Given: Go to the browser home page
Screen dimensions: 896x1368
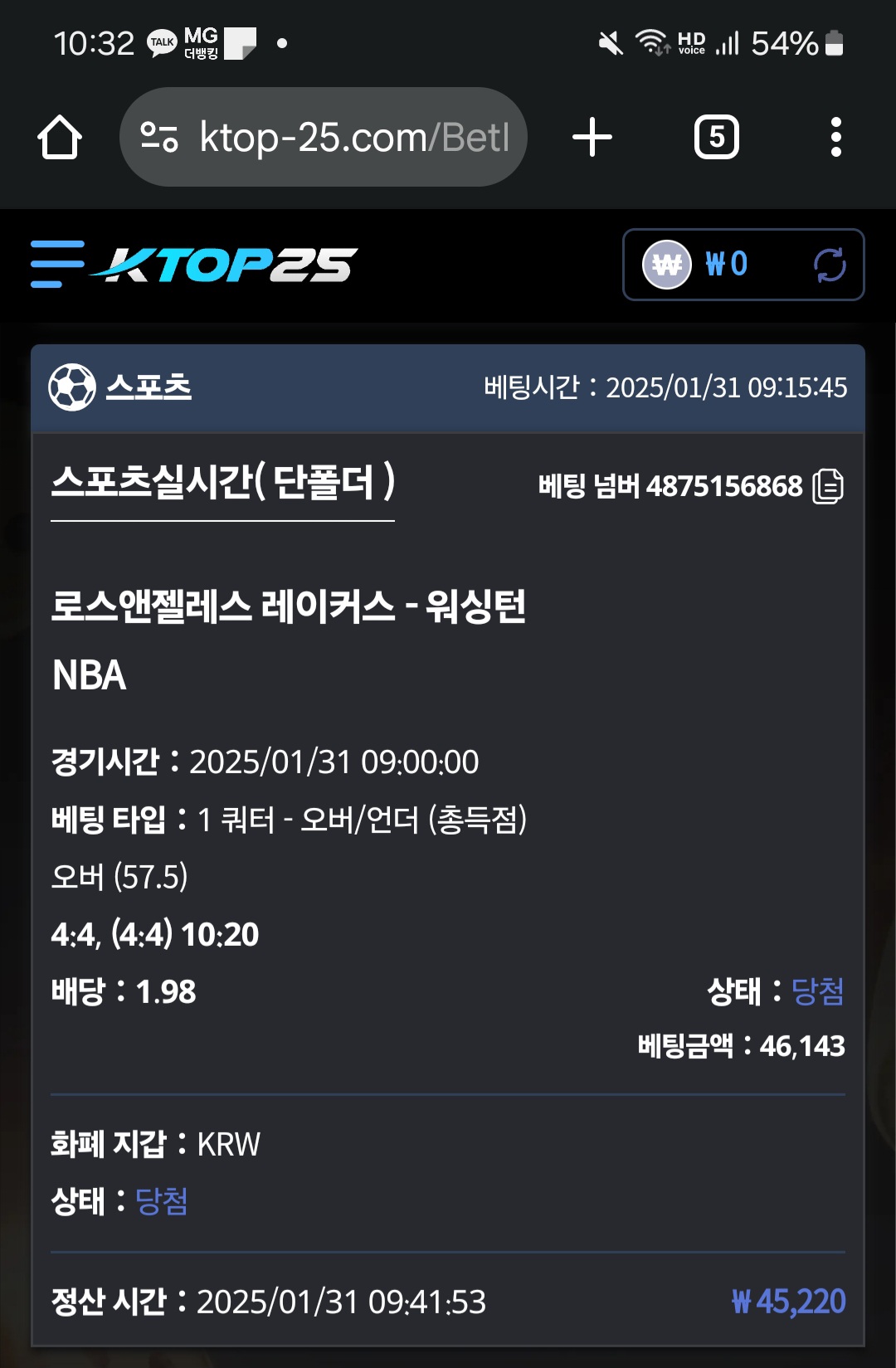Looking at the screenshot, I should click(x=60, y=137).
